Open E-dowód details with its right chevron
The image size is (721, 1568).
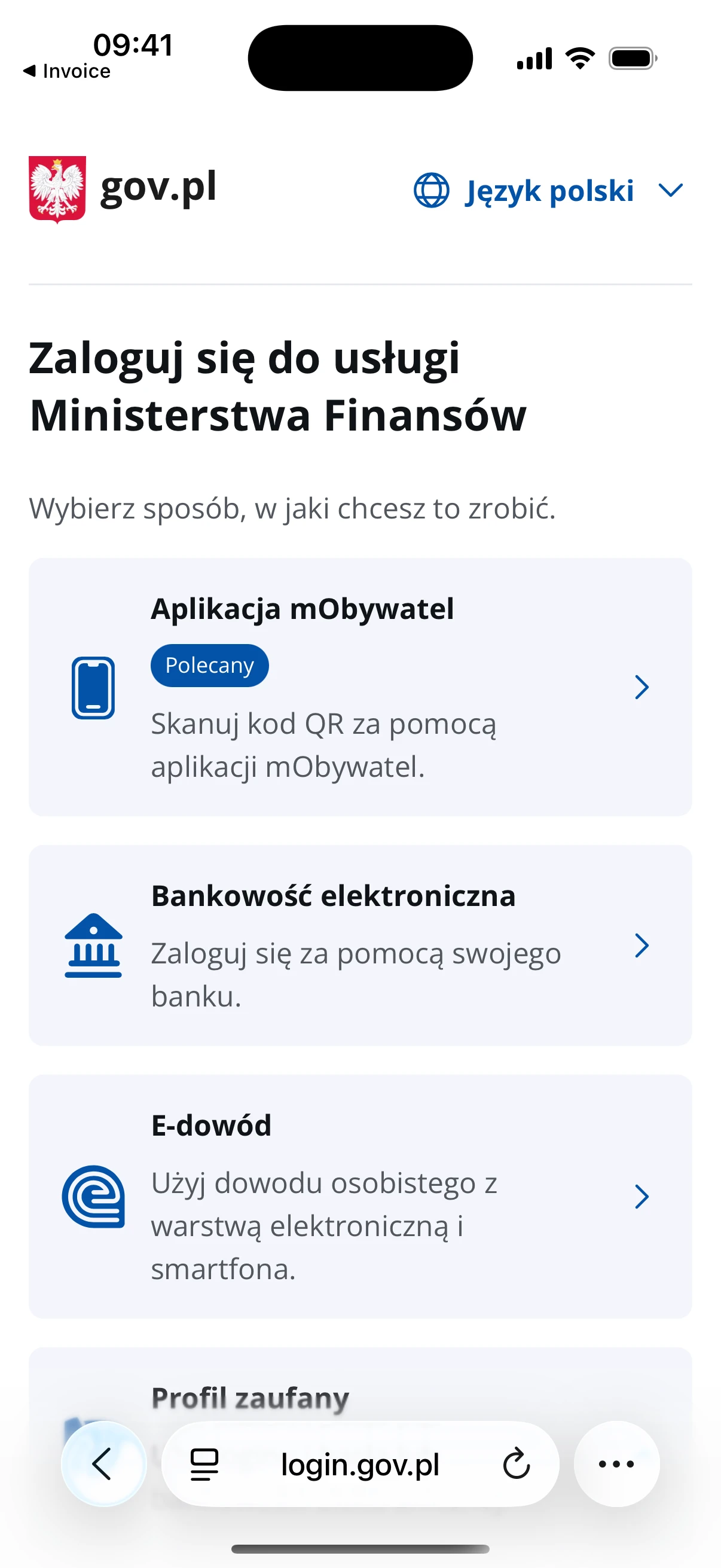coord(643,1197)
